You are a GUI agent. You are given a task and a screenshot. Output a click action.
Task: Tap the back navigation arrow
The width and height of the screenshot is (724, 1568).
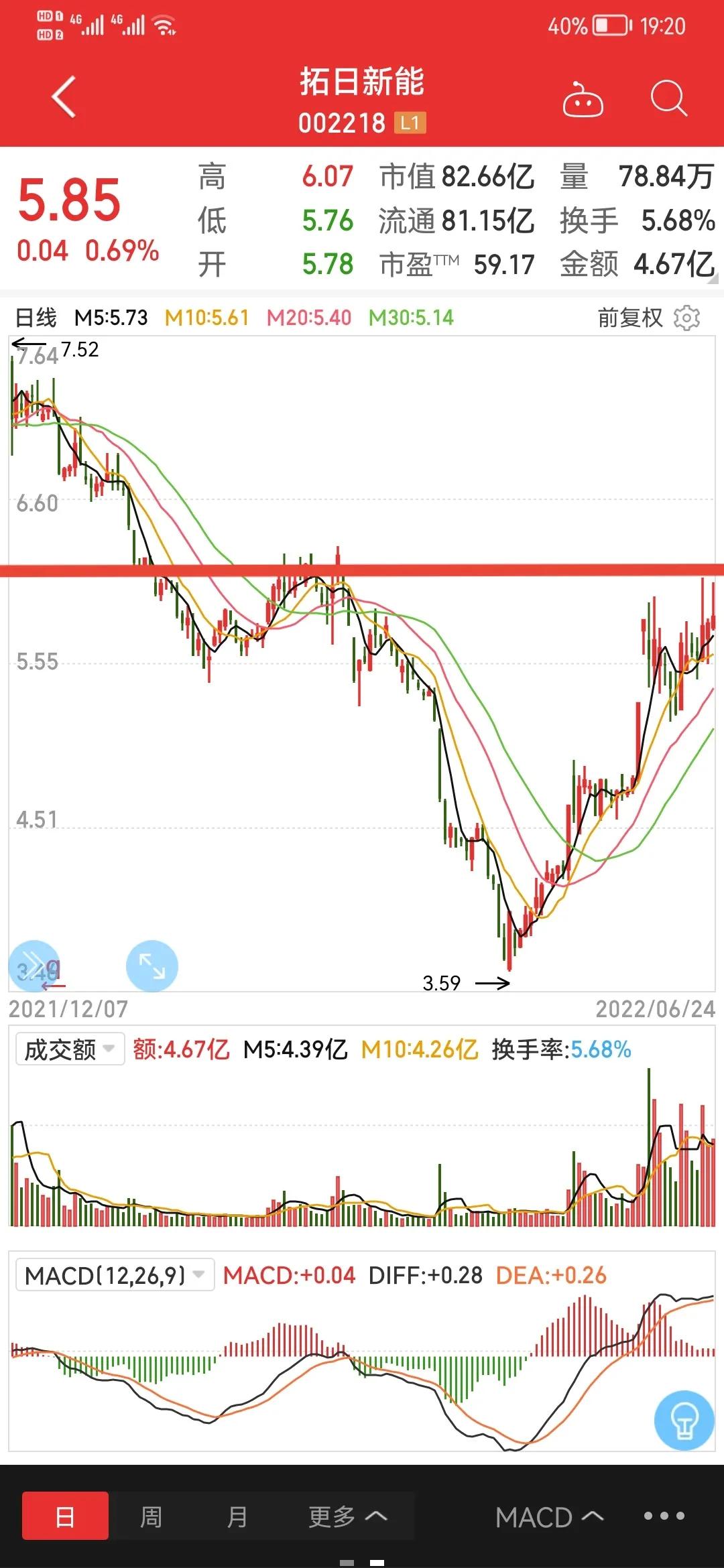click(62, 98)
